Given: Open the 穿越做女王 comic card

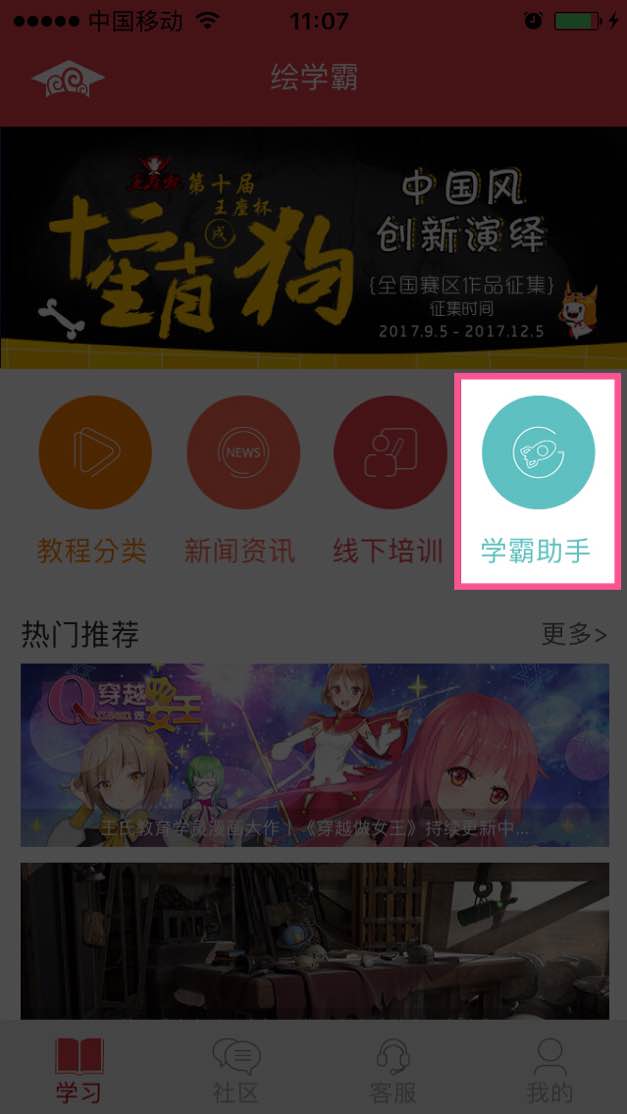Looking at the screenshot, I should pos(314,754).
